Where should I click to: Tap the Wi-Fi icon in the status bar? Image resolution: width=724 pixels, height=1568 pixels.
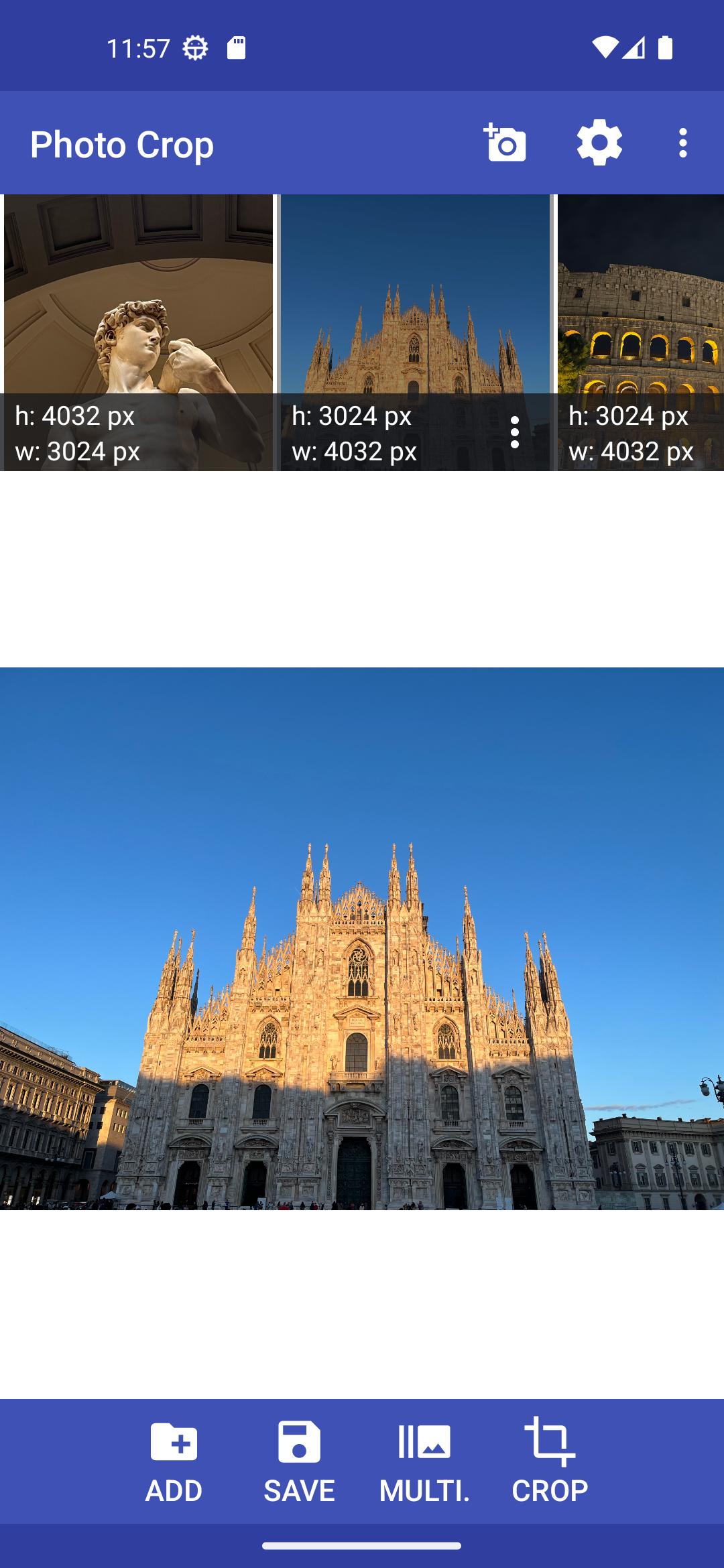tap(605, 46)
